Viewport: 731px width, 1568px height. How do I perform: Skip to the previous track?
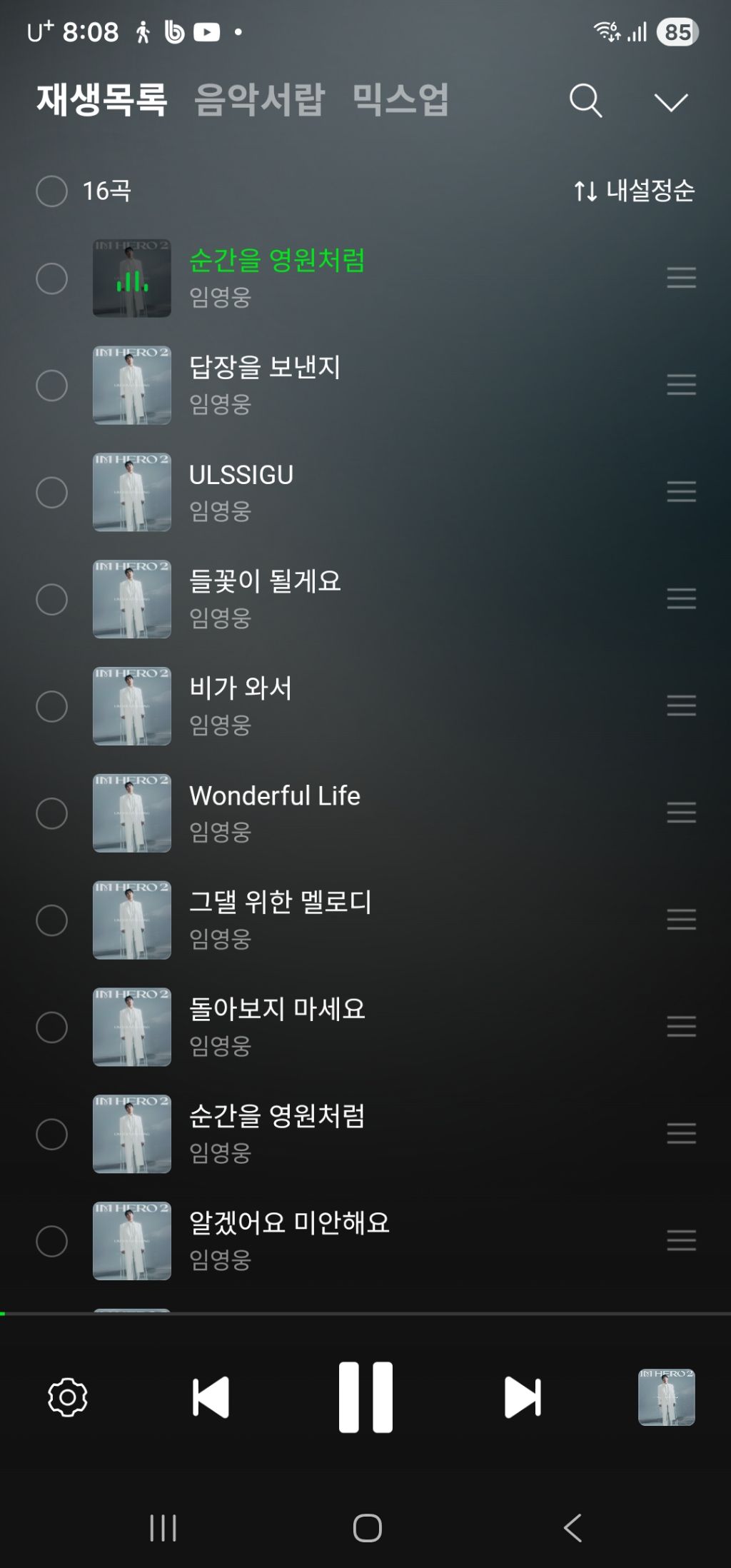[x=211, y=1397]
